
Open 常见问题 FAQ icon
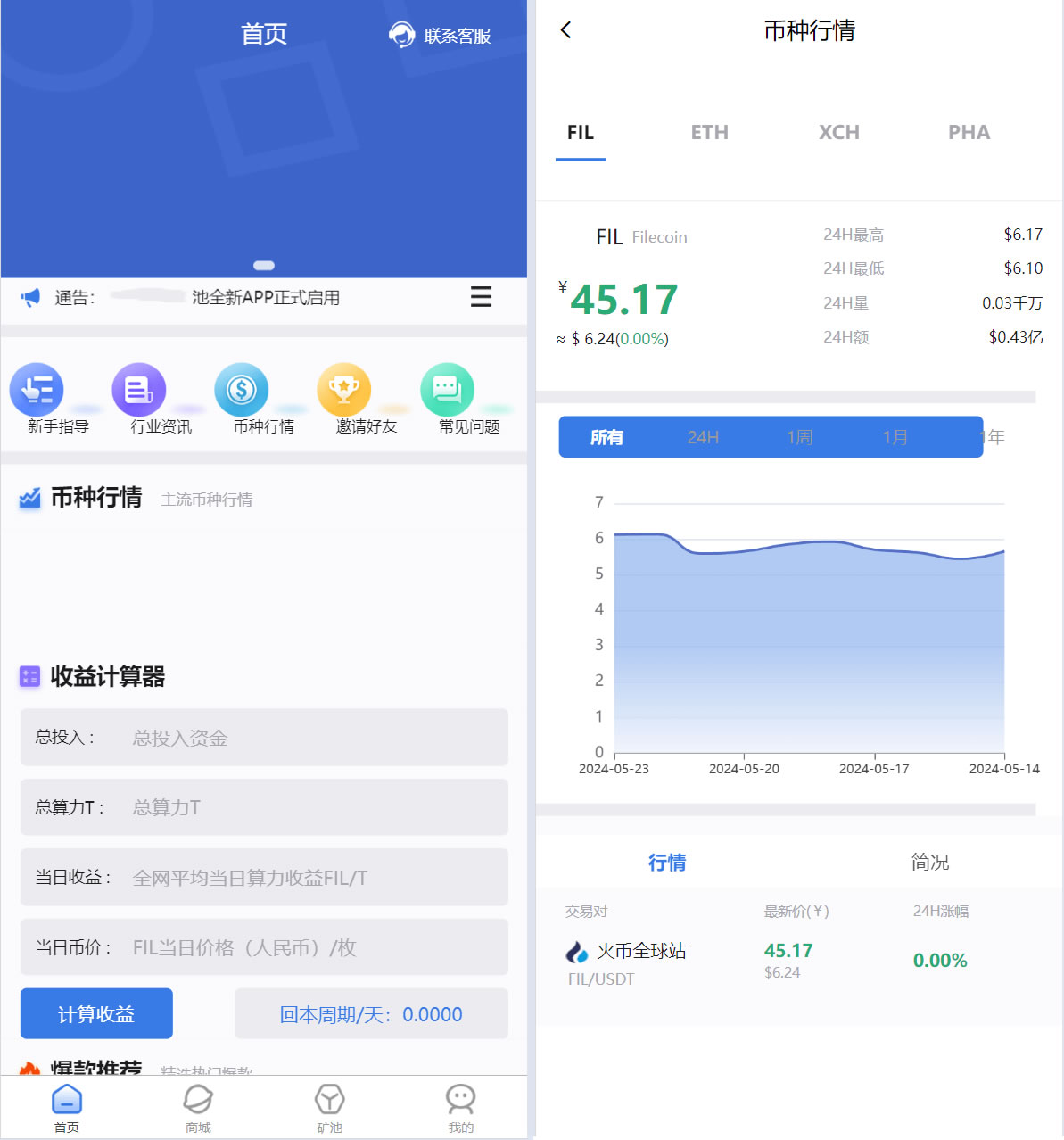446,389
